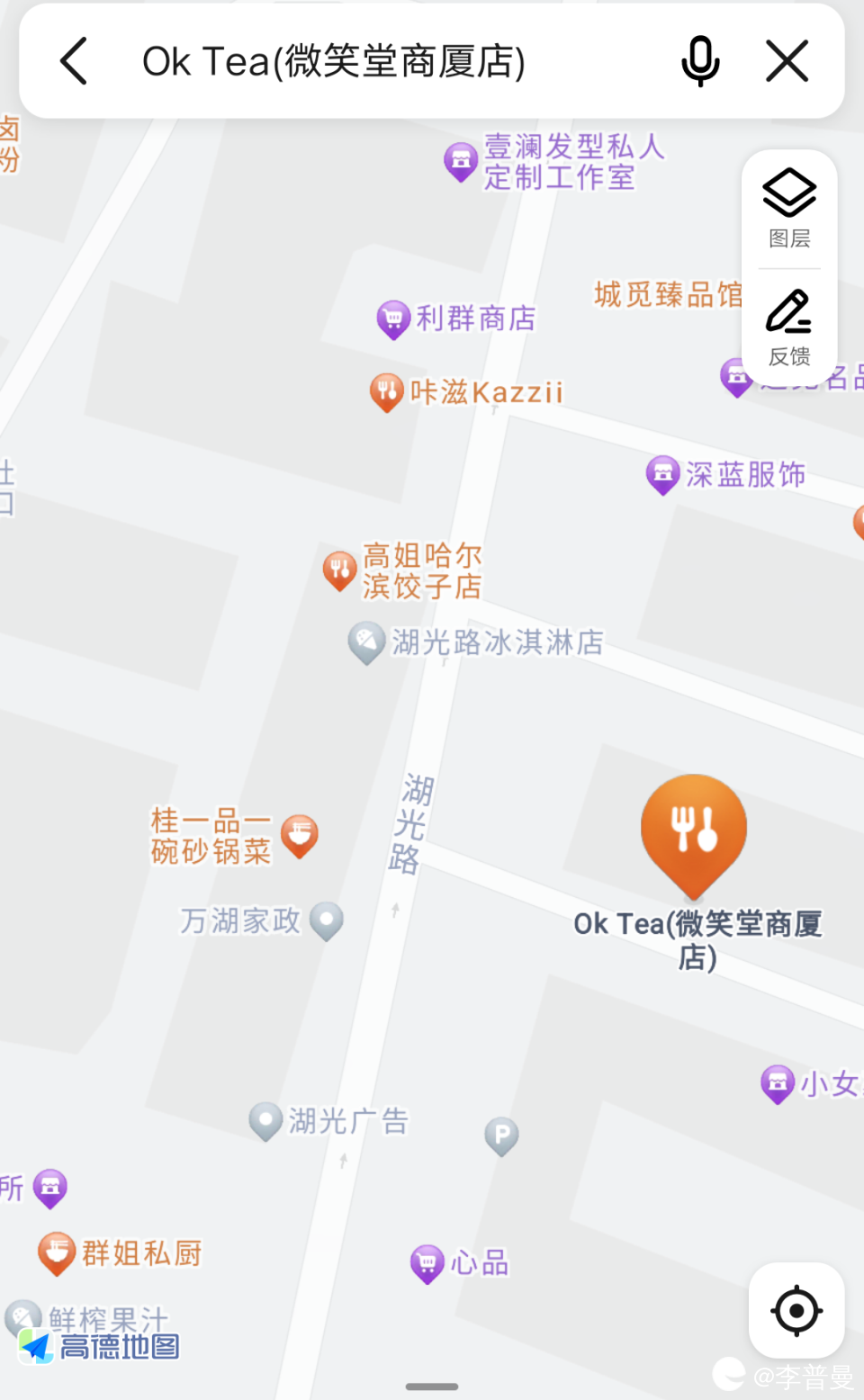Recenter map on my location

pyautogui.click(x=796, y=1310)
